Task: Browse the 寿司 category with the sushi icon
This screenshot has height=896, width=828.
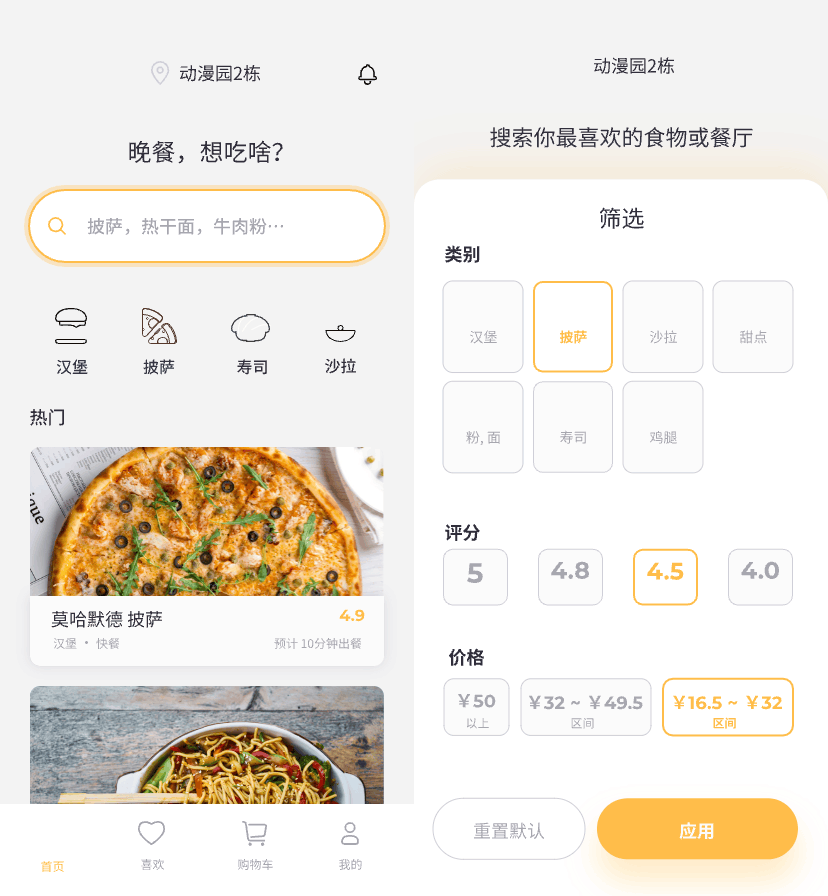Action: [252, 341]
